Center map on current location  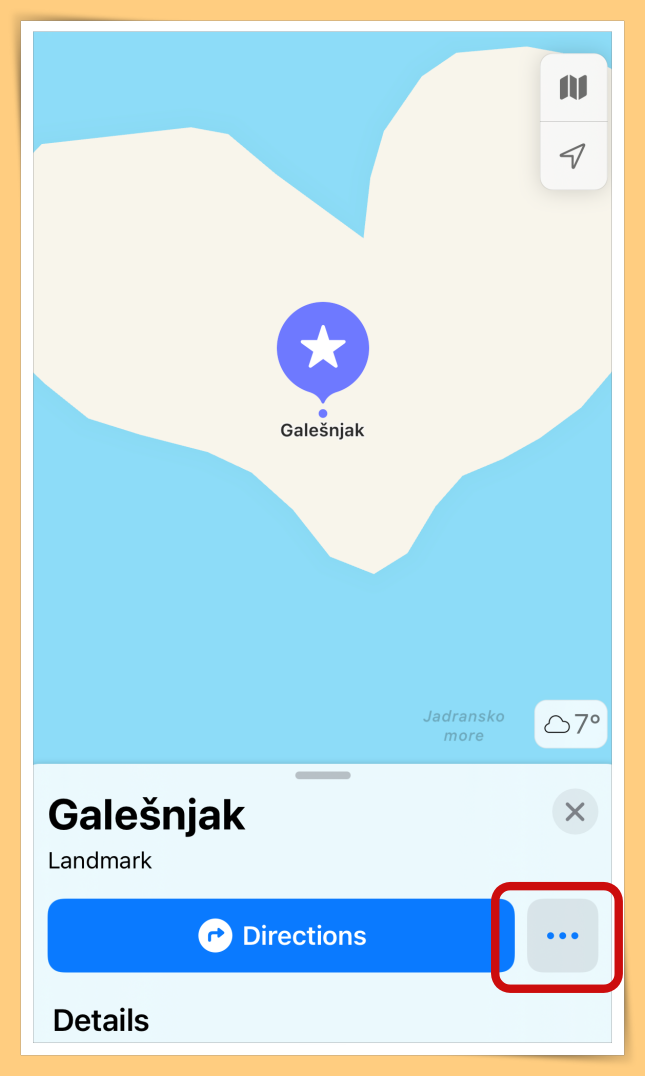[x=573, y=156]
